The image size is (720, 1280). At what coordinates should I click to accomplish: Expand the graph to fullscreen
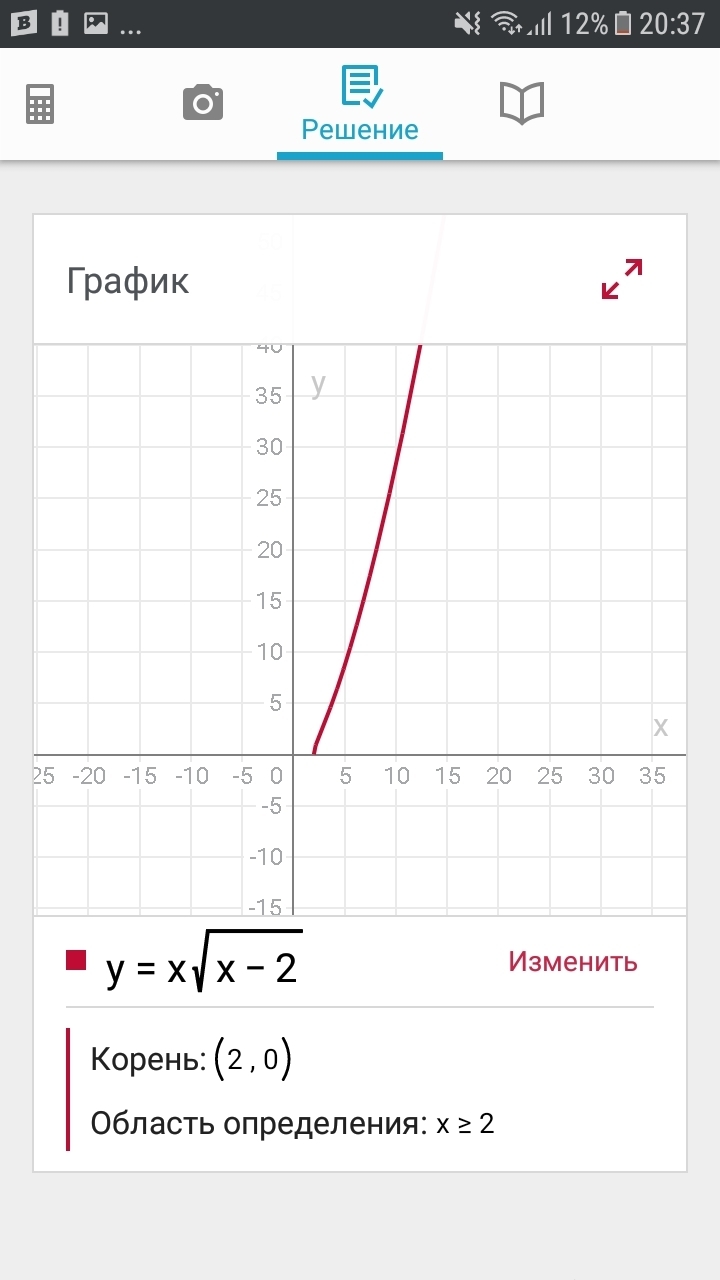(x=621, y=279)
